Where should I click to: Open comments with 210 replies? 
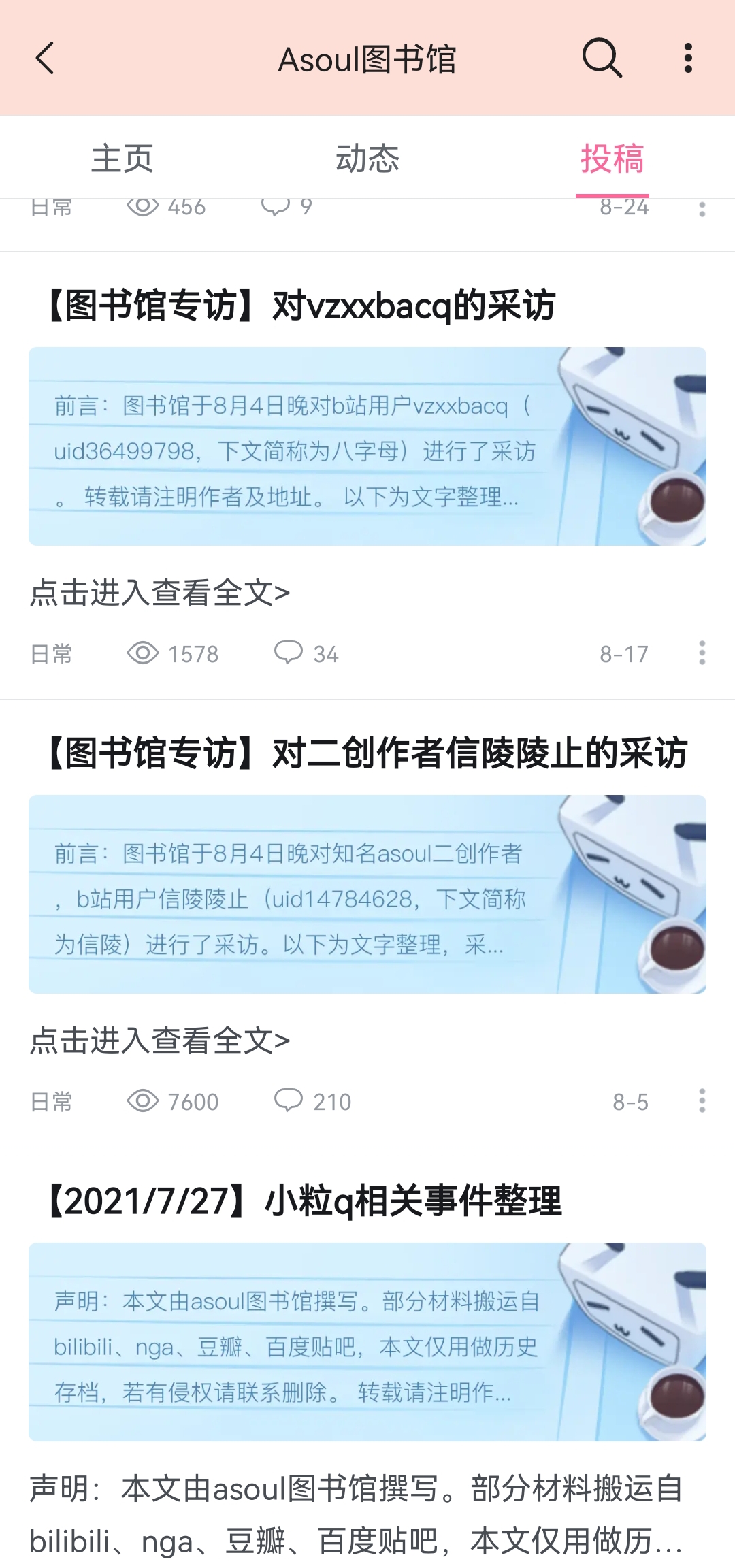pos(313,1101)
